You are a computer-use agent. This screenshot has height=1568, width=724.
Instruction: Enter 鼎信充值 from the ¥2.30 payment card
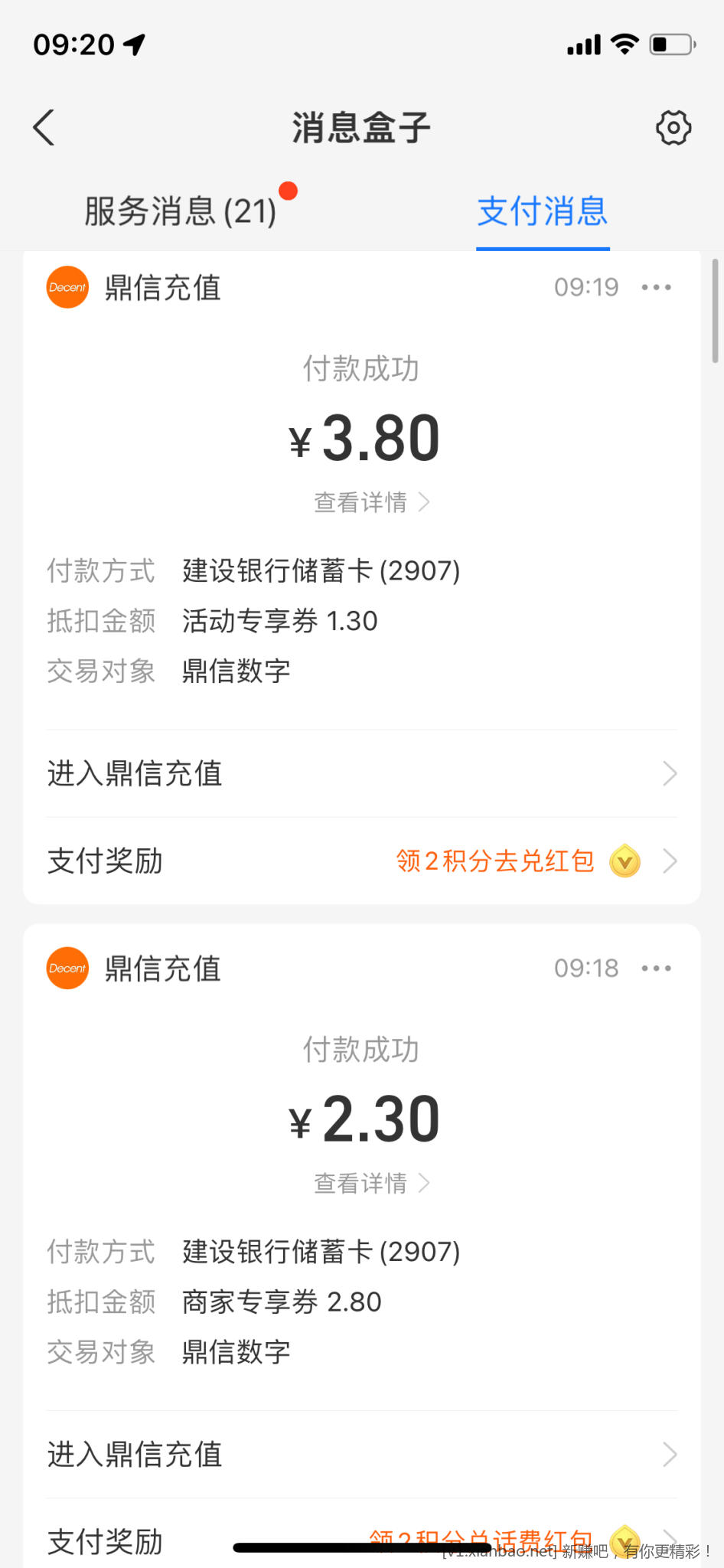pos(361,1455)
